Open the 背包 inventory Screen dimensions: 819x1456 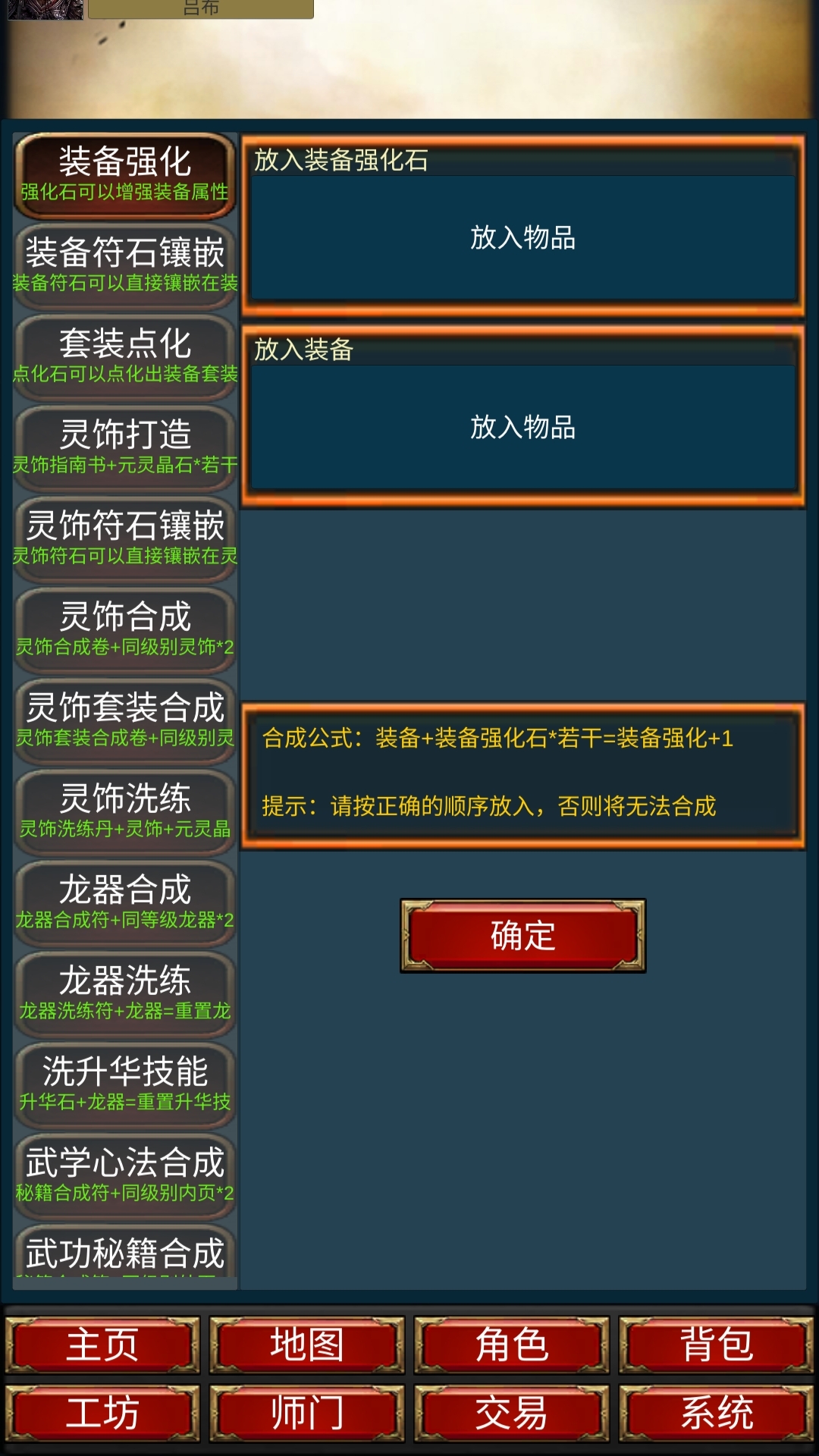tap(717, 1345)
